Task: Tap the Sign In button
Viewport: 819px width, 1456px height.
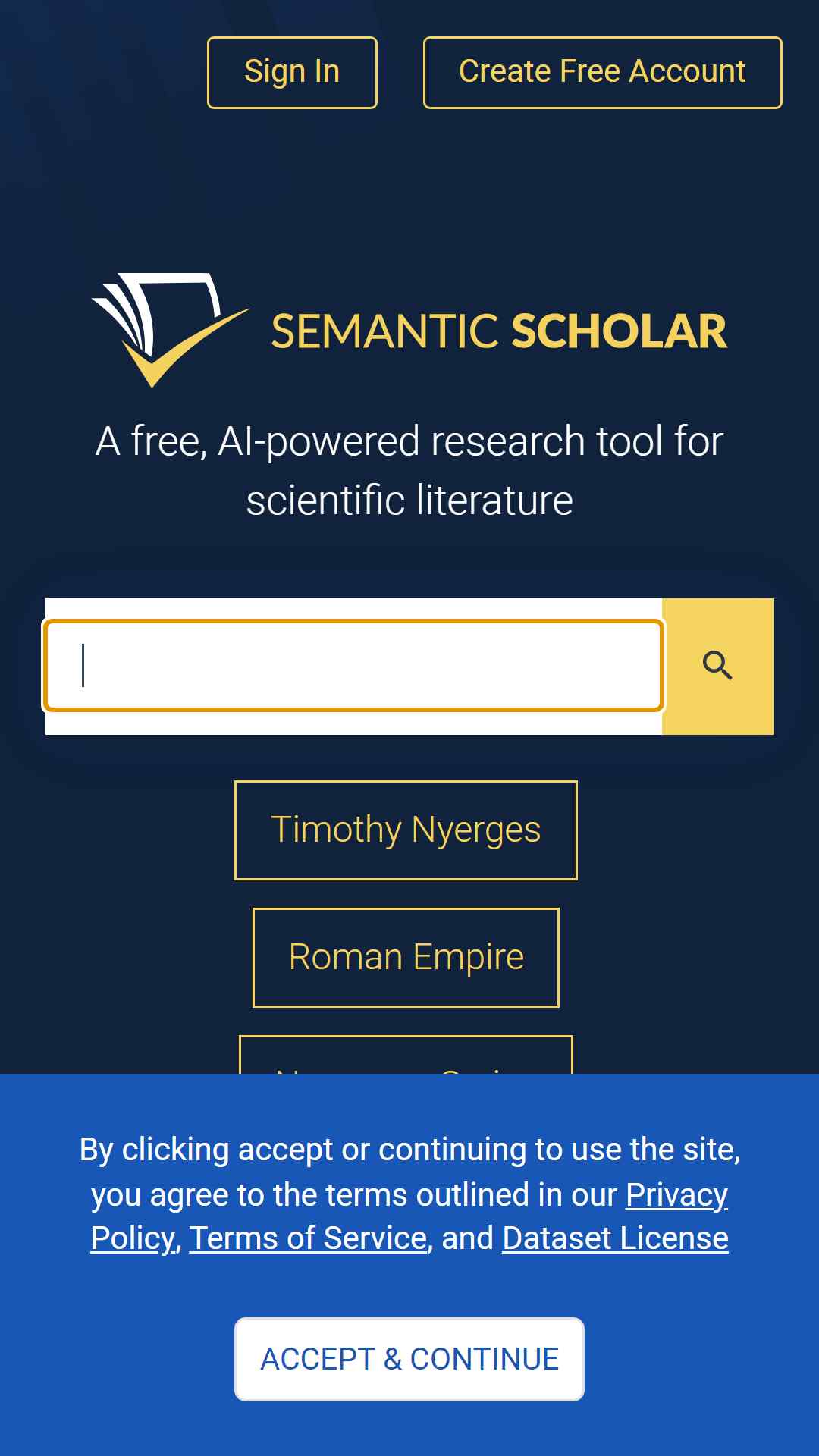Action: pyautogui.click(x=292, y=73)
